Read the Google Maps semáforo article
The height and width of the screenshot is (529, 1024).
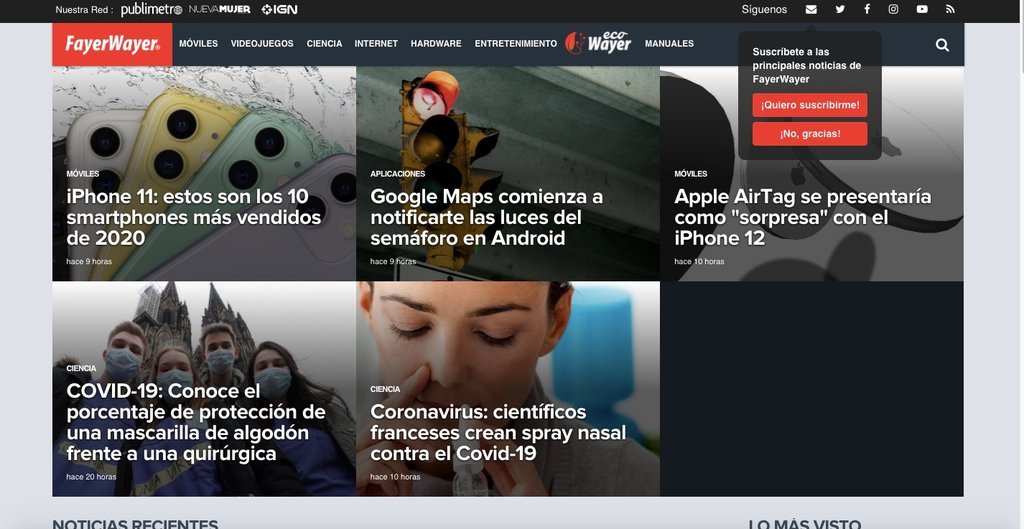point(487,217)
